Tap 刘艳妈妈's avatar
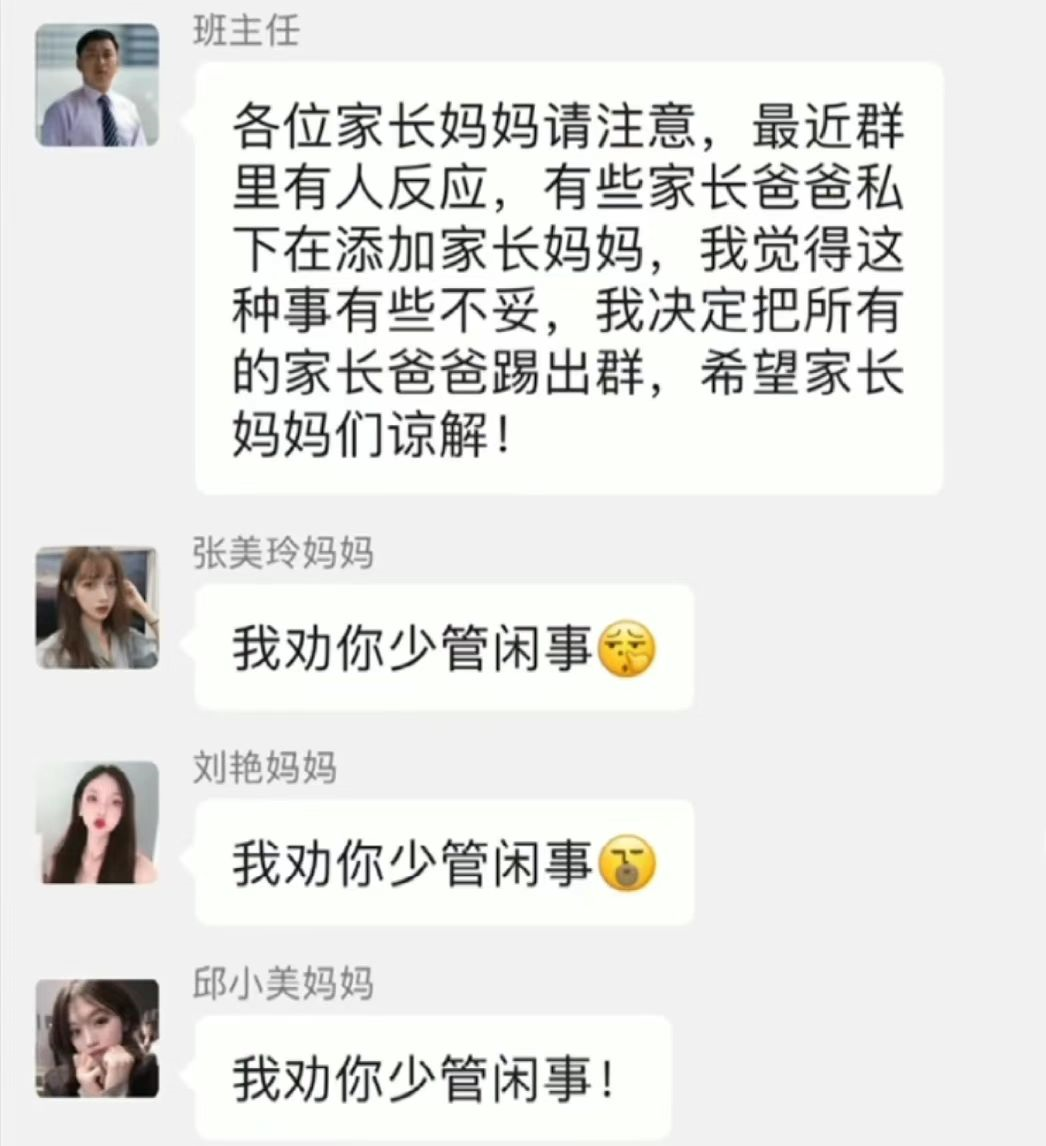Image resolution: width=1046 pixels, height=1146 pixels. click(x=97, y=822)
